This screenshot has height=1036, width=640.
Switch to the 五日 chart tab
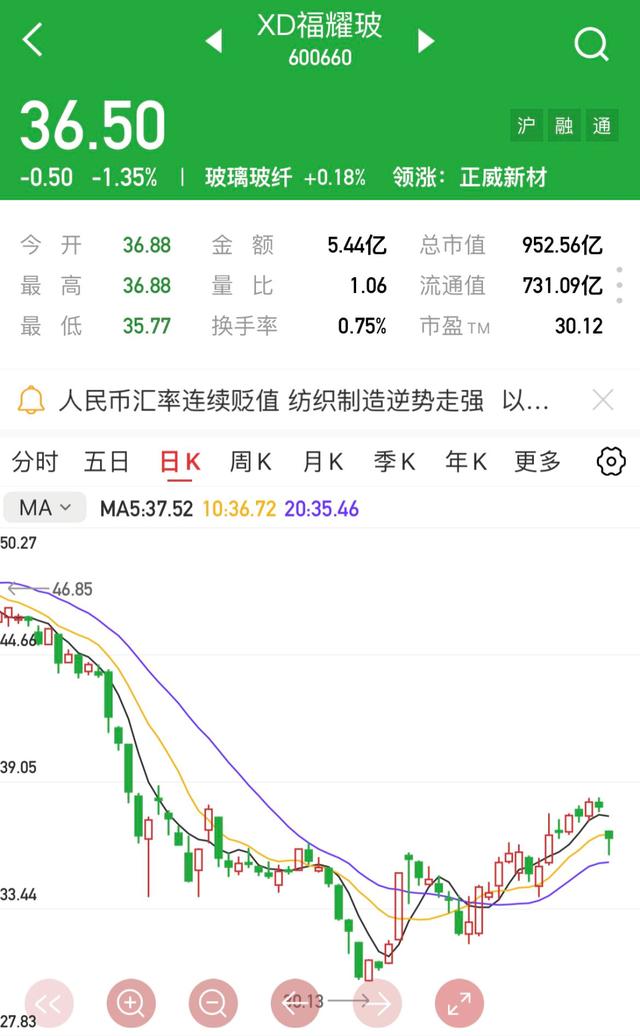click(107, 462)
